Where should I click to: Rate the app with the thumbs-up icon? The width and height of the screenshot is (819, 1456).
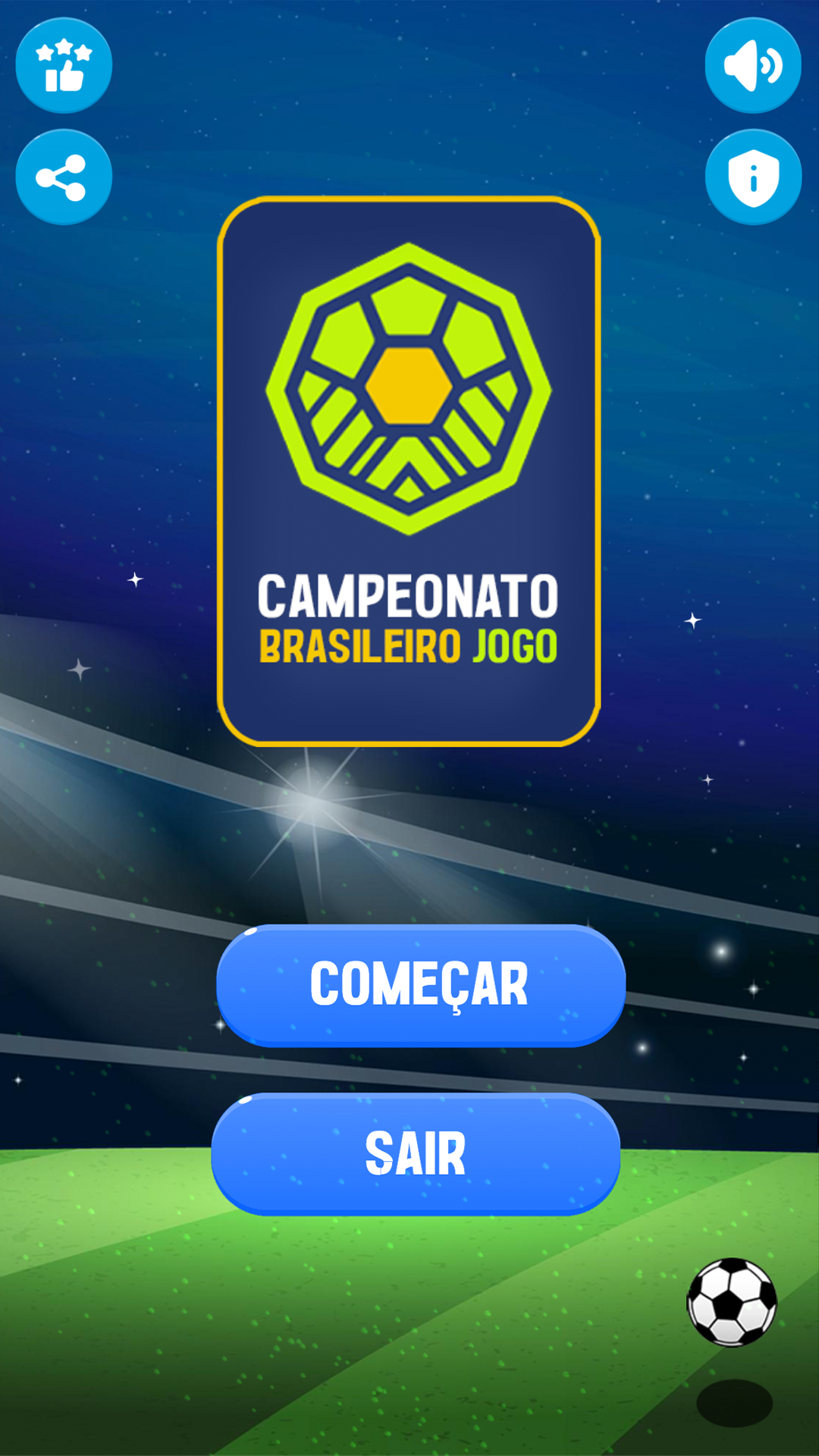point(64,65)
